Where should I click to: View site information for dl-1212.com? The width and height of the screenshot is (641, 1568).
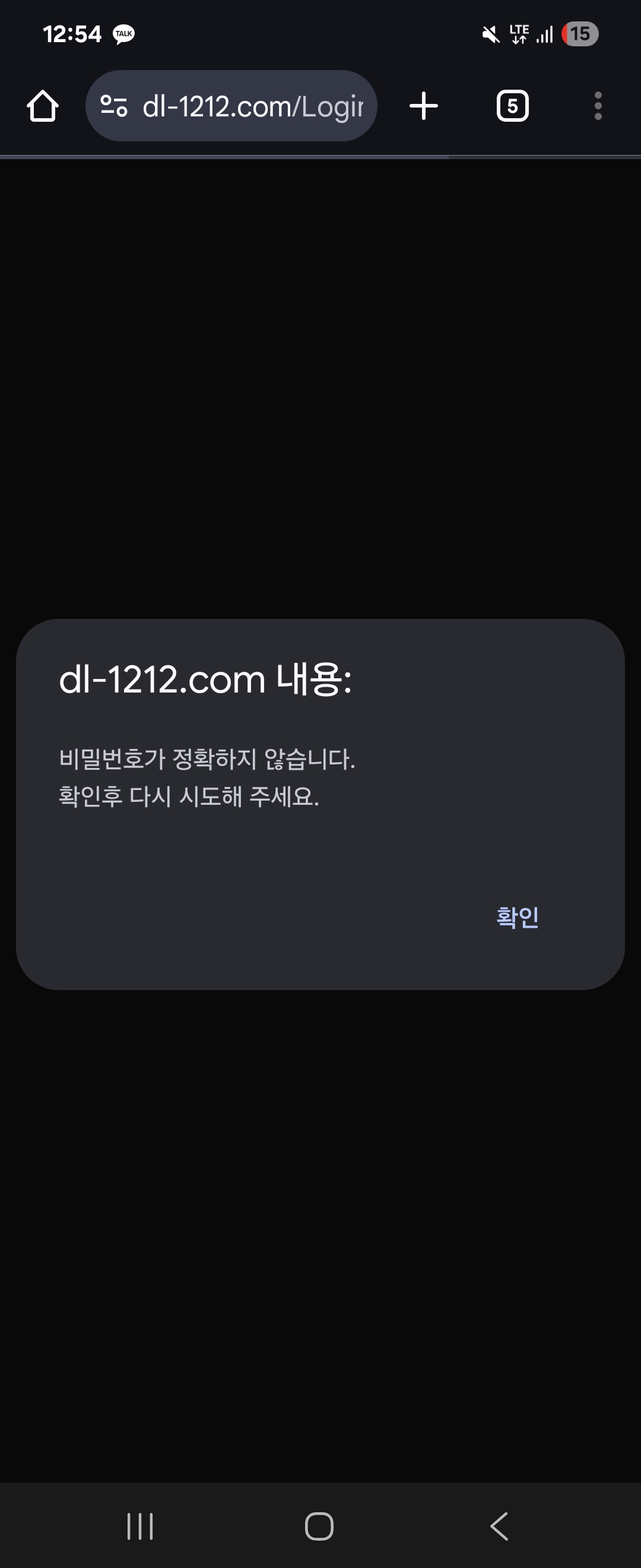click(x=114, y=106)
